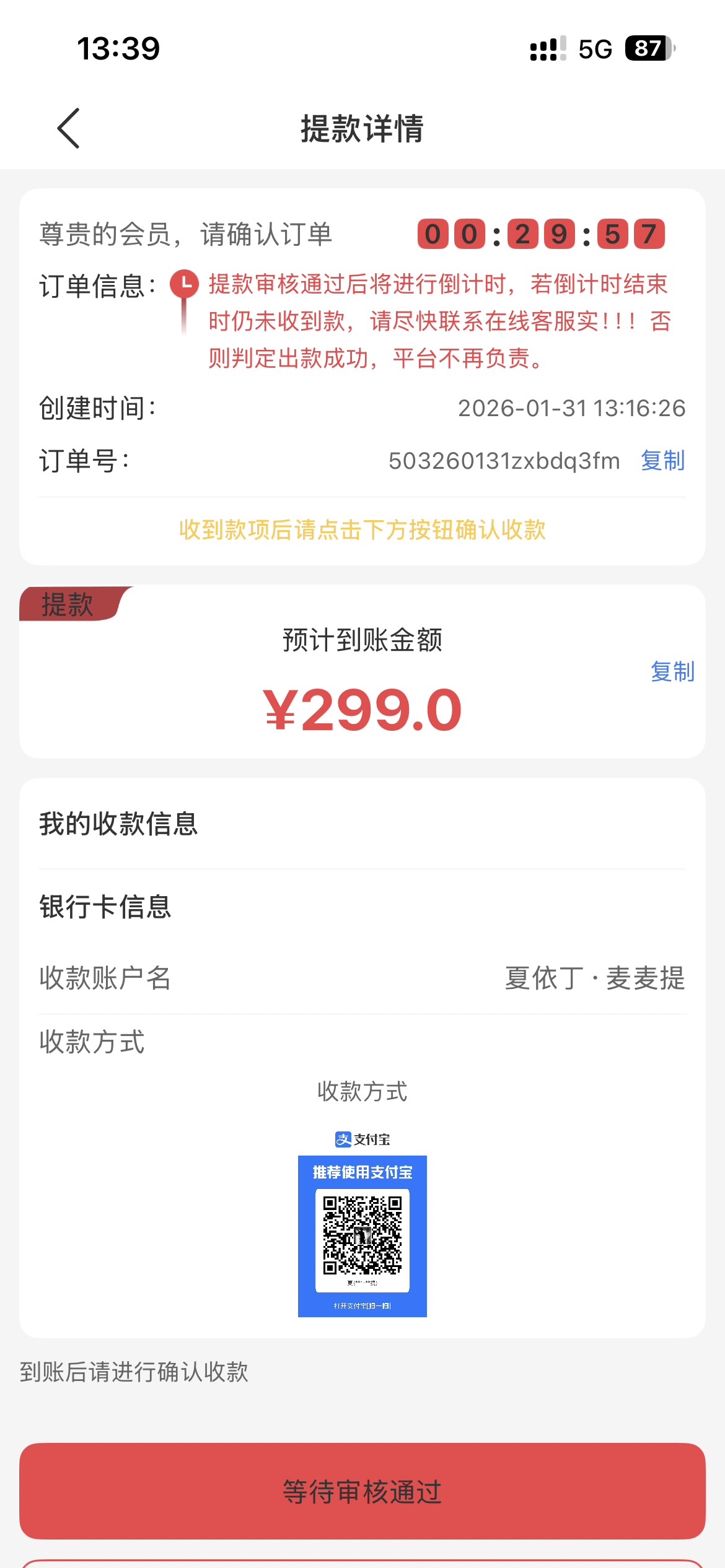Go back from the 提款详情 page

pos(68,128)
